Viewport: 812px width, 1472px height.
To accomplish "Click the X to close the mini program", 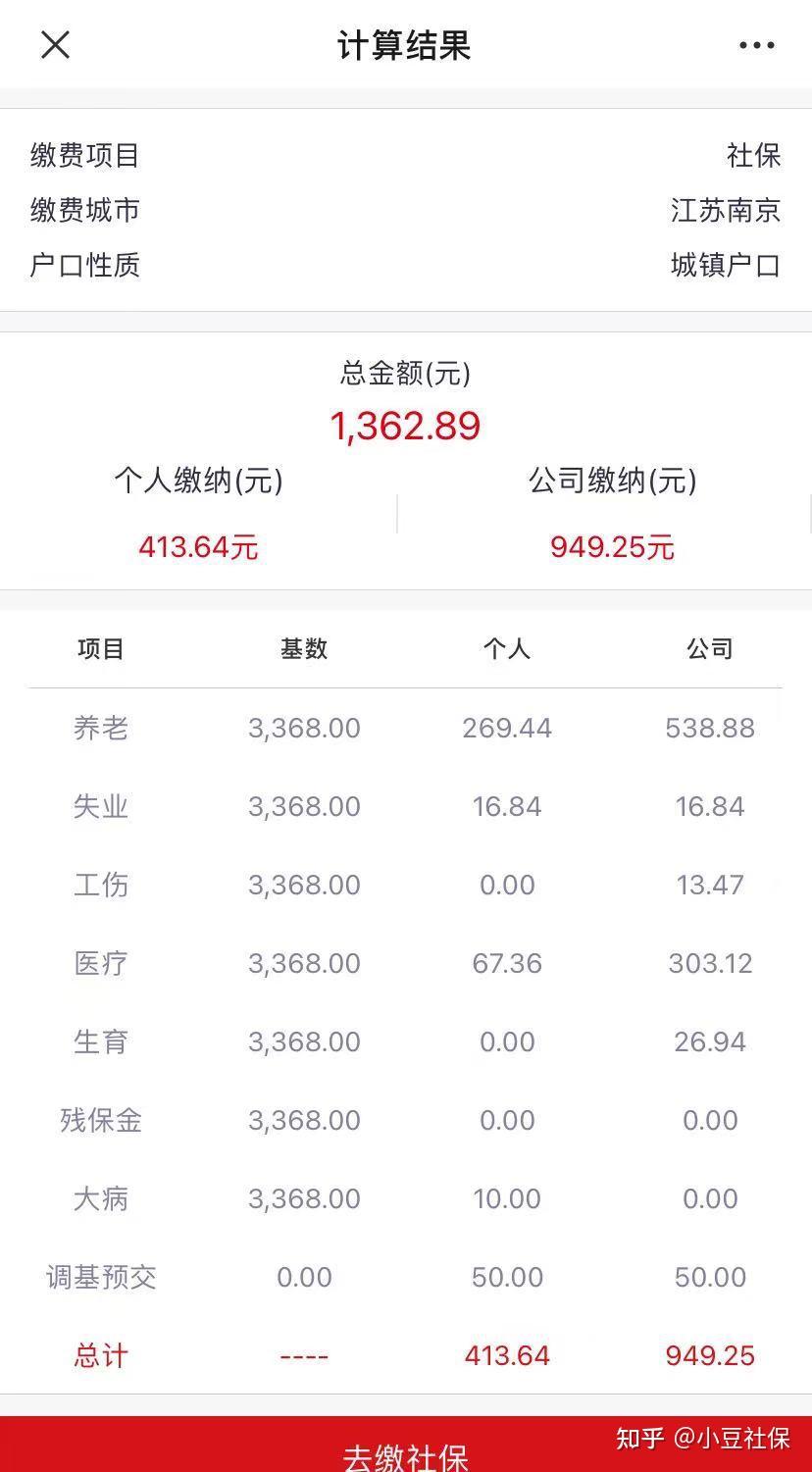I will pyautogui.click(x=56, y=44).
